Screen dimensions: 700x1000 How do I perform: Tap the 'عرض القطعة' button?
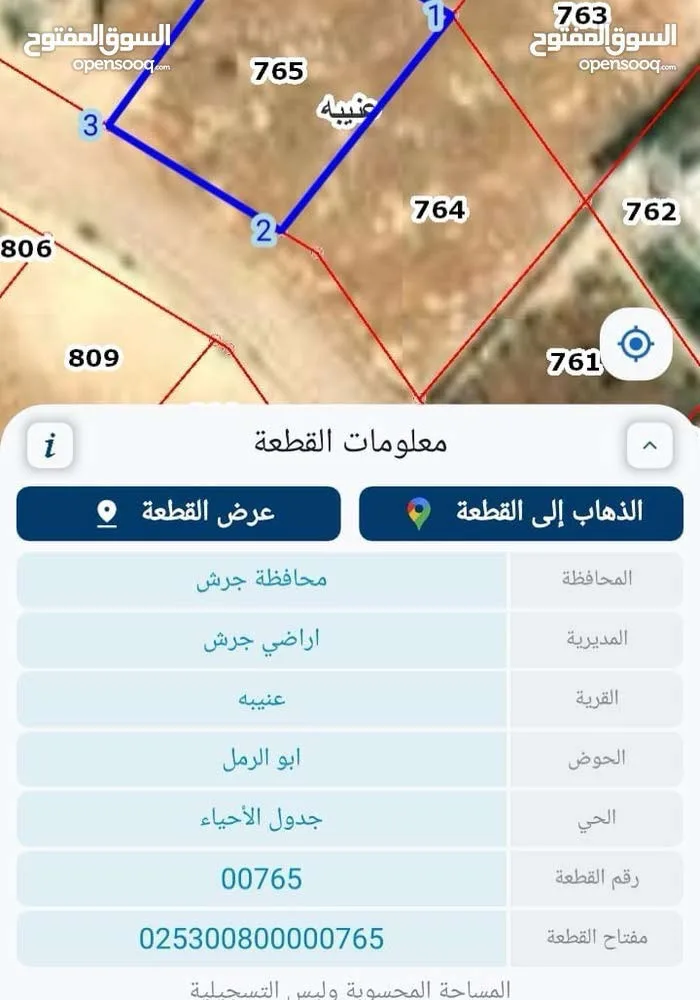[179, 513]
